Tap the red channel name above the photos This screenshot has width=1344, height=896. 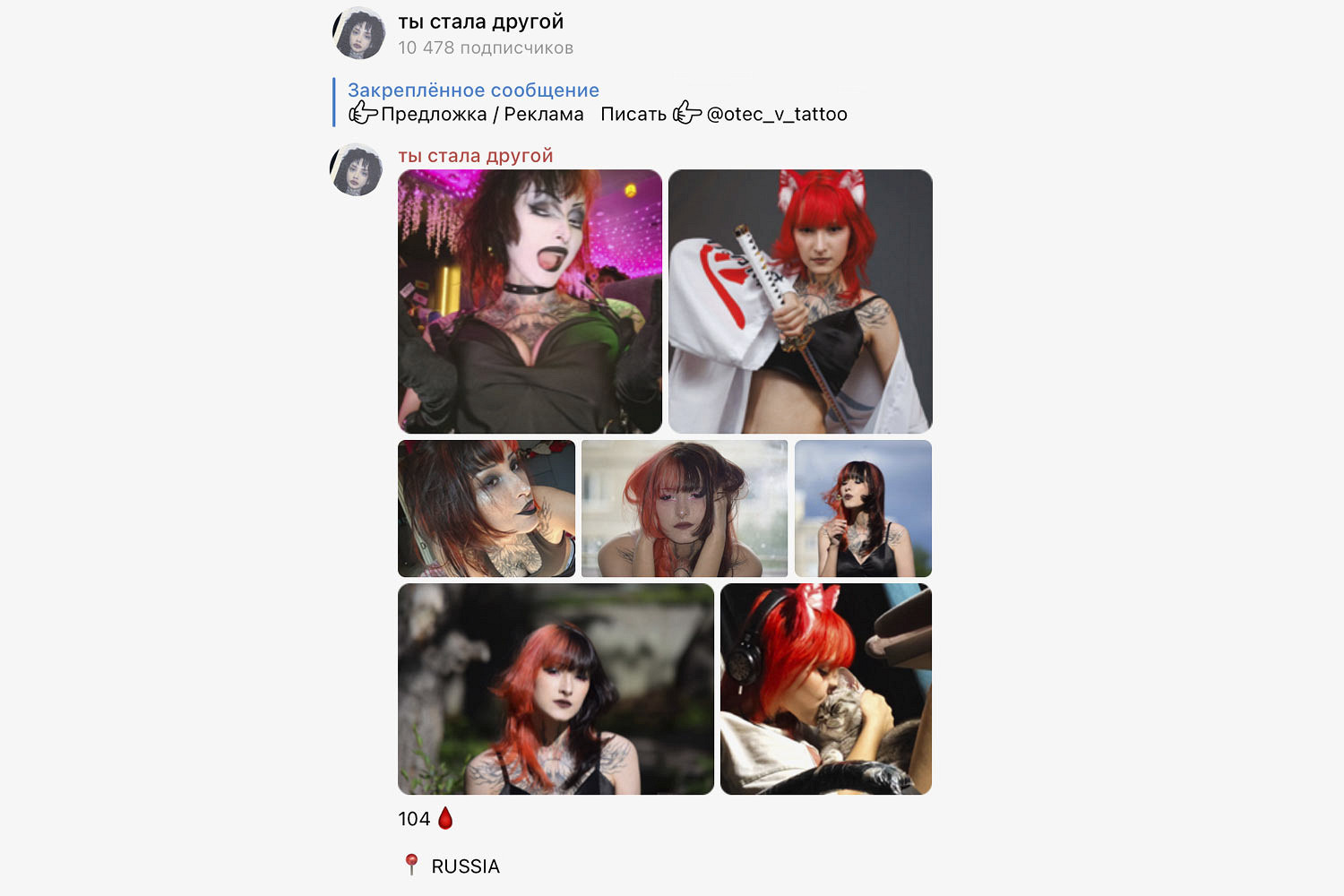click(475, 156)
